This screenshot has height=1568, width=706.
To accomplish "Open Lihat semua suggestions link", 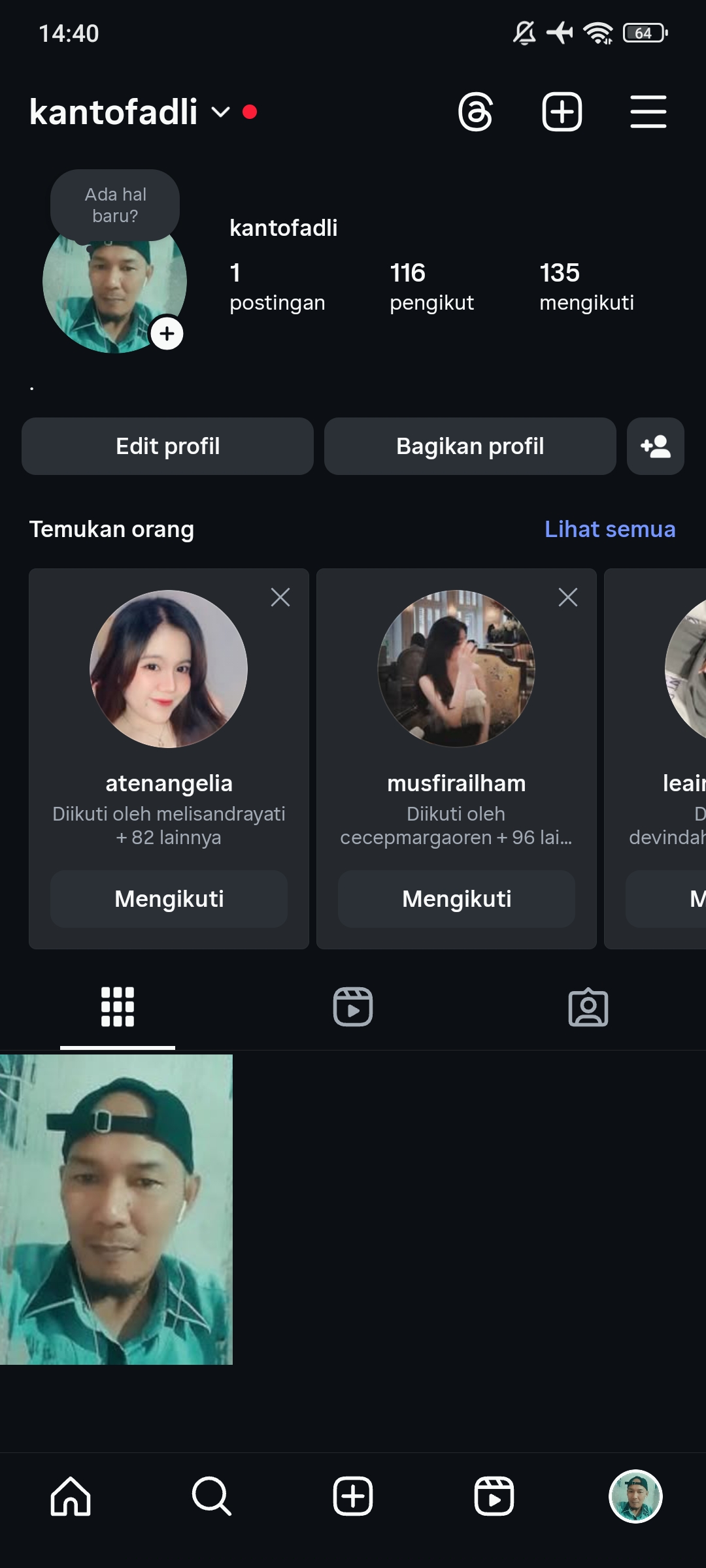I will (609, 529).
